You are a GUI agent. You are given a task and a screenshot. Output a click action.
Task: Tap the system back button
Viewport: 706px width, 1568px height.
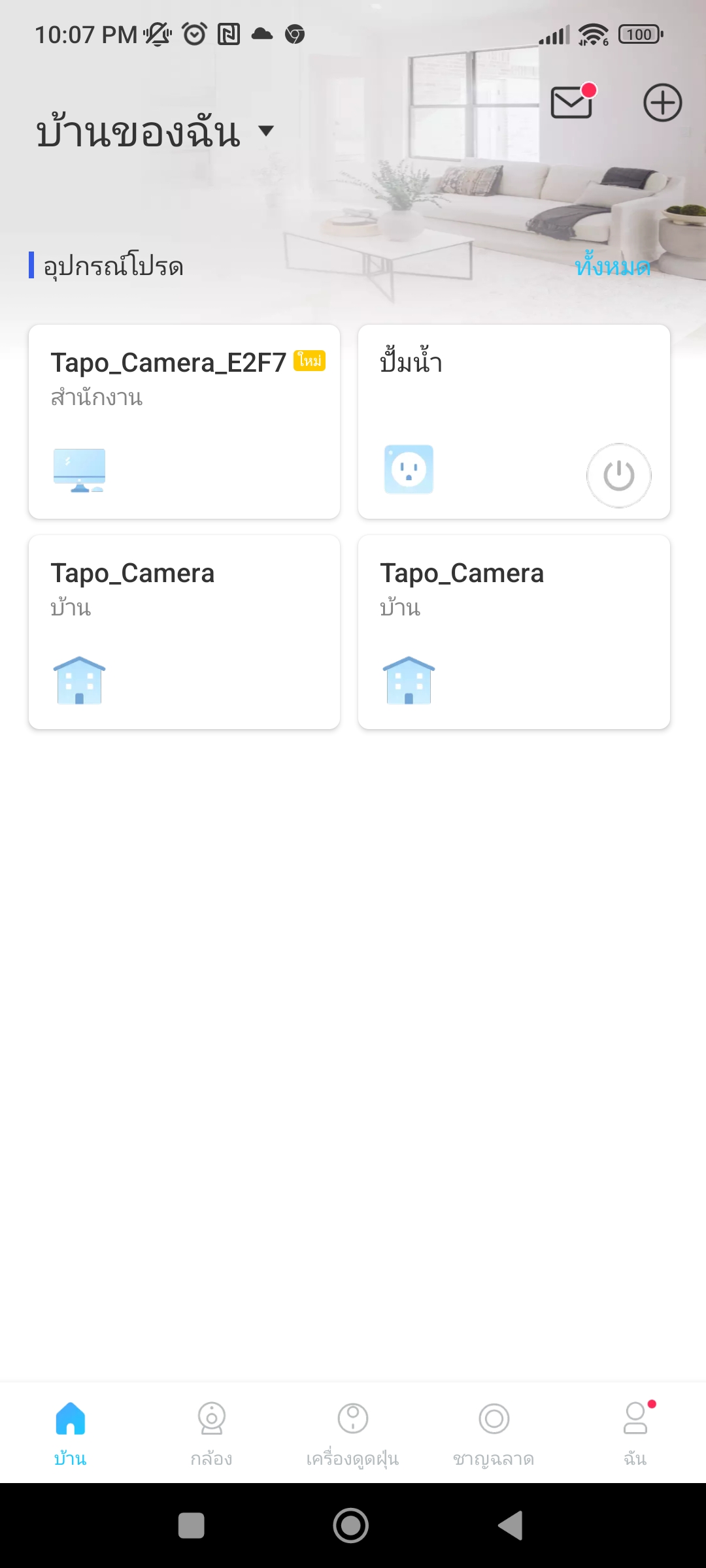click(511, 1526)
